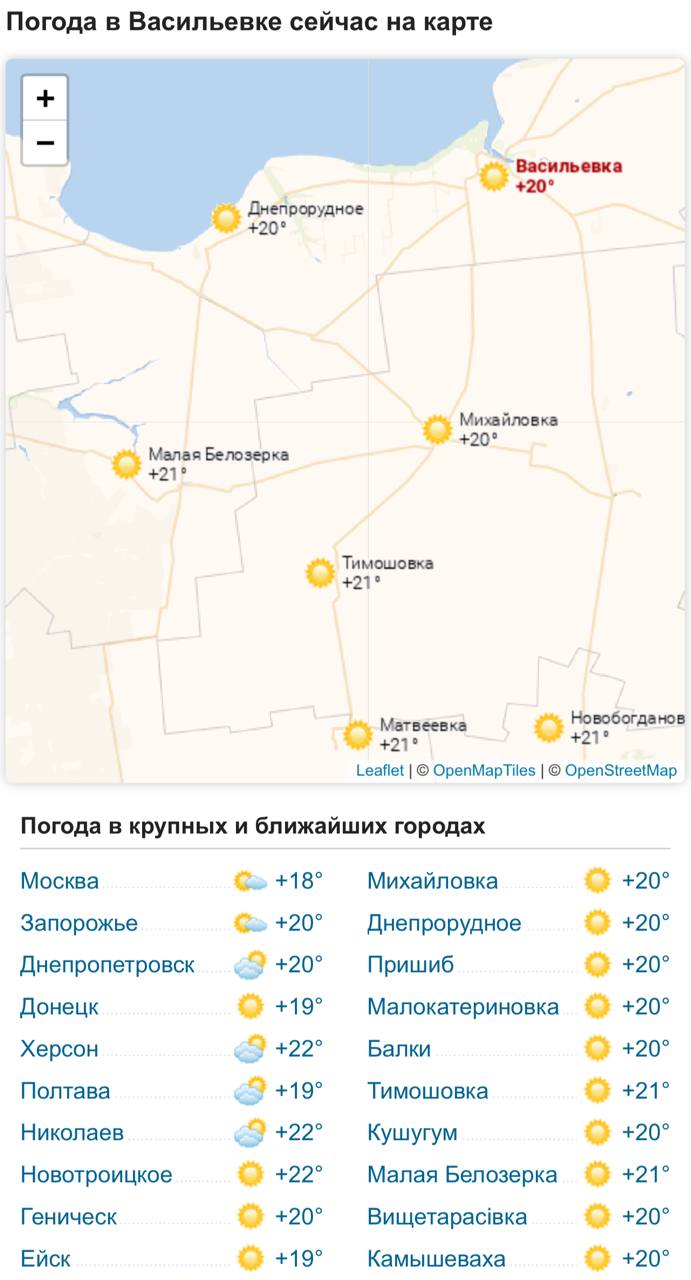
Task: Open the Leaflet attribution link
Action: pyautogui.click(x=380, y=770)
